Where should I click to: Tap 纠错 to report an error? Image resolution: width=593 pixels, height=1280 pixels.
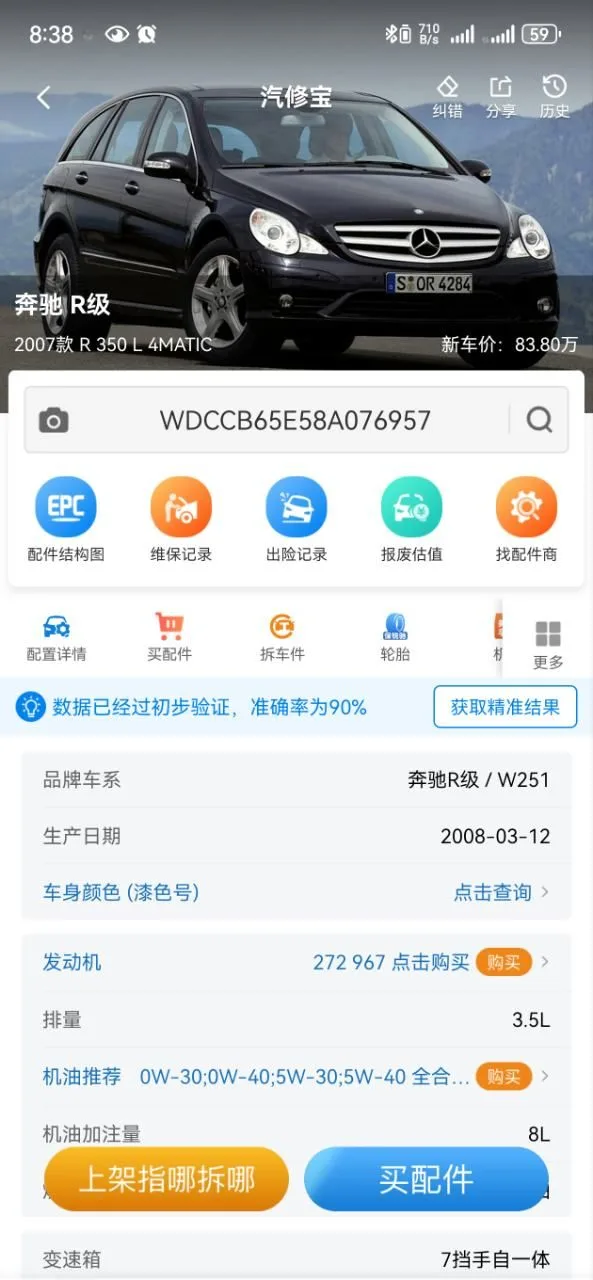(447, 97)
